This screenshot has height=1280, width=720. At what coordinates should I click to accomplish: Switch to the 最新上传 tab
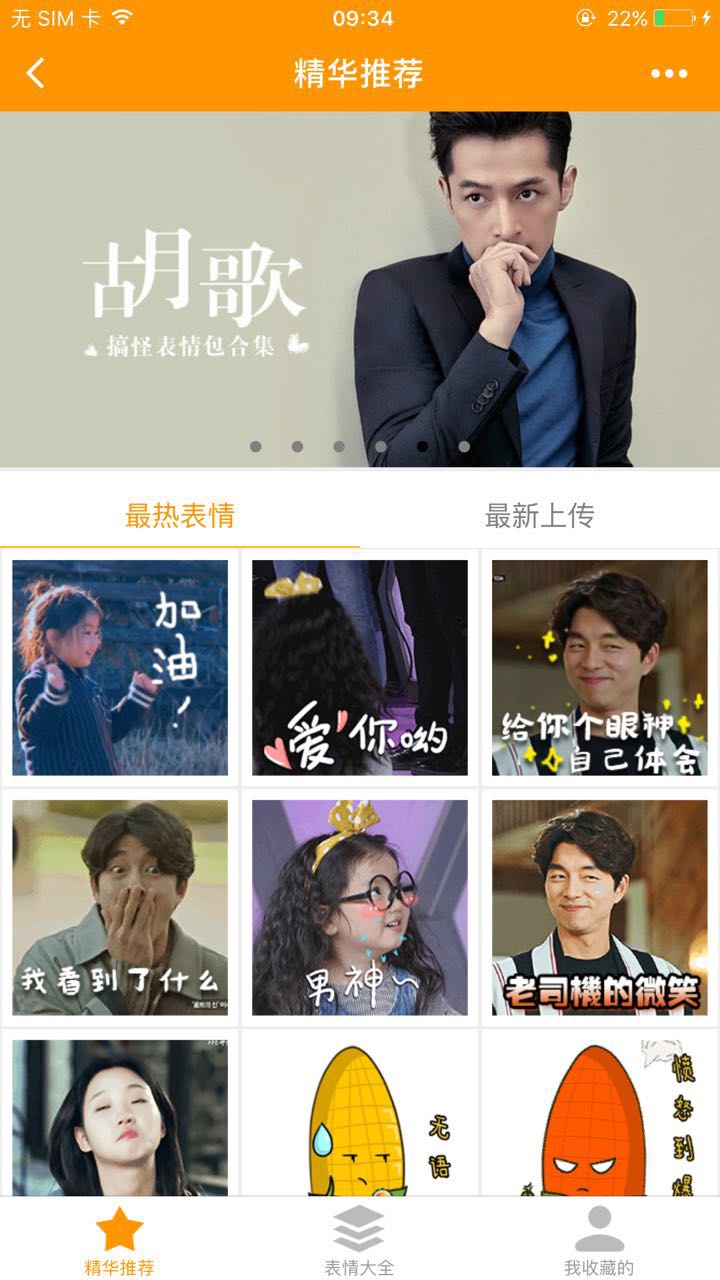click(x=540, y=516)
